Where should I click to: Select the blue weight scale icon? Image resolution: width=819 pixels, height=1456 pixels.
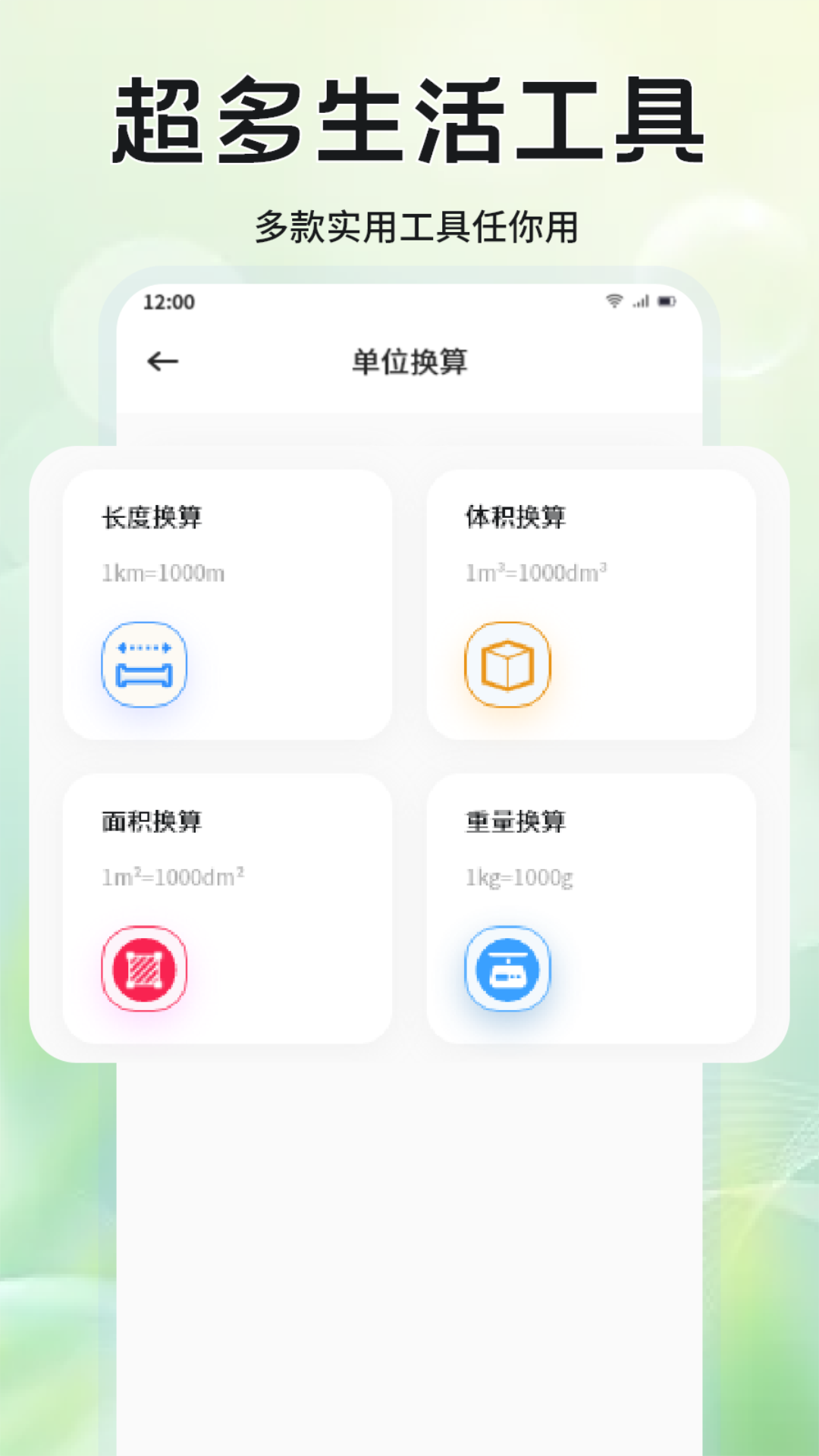(x=507, y=968)
